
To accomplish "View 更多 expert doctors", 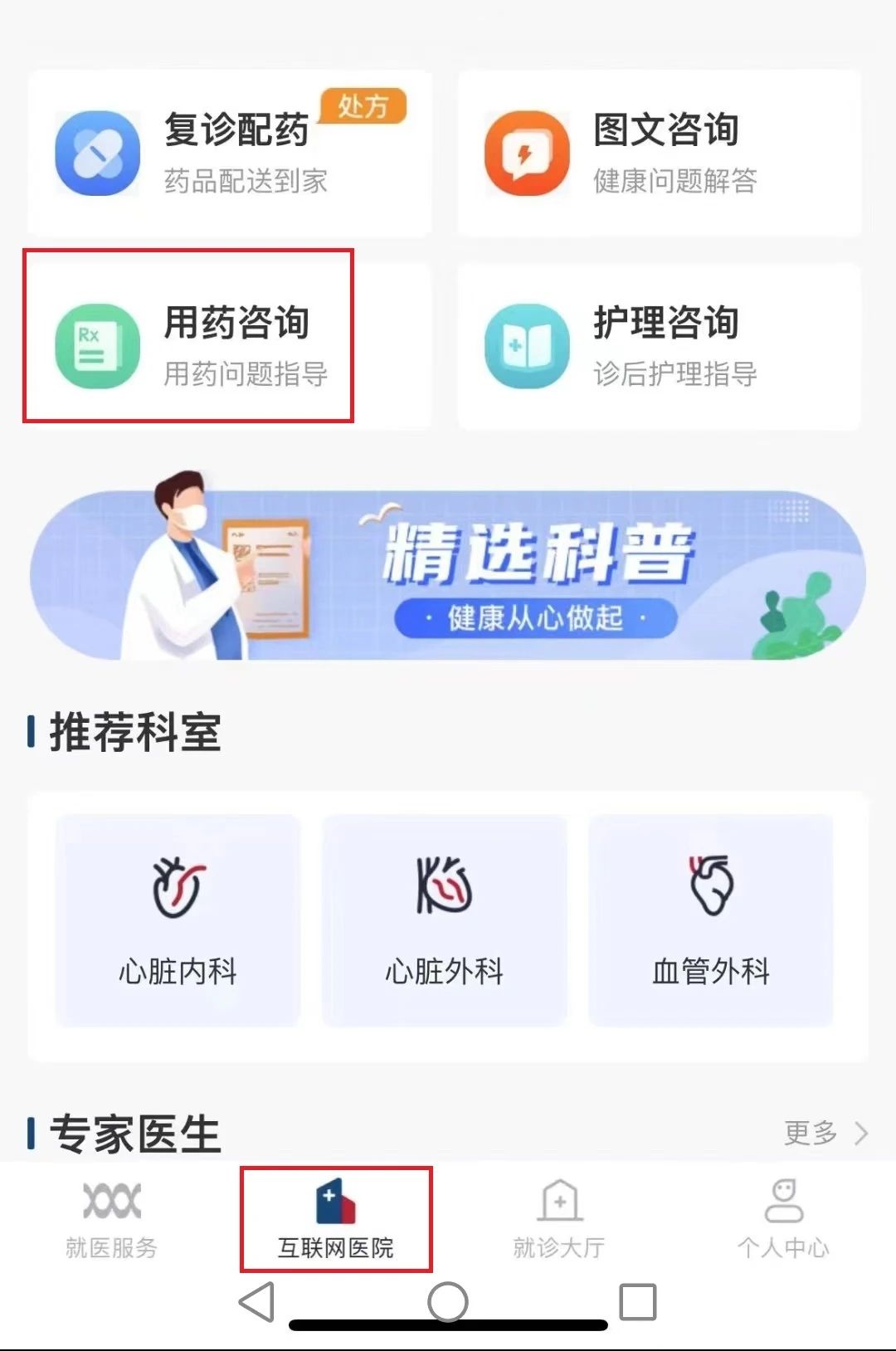I will click(825, 1133).
